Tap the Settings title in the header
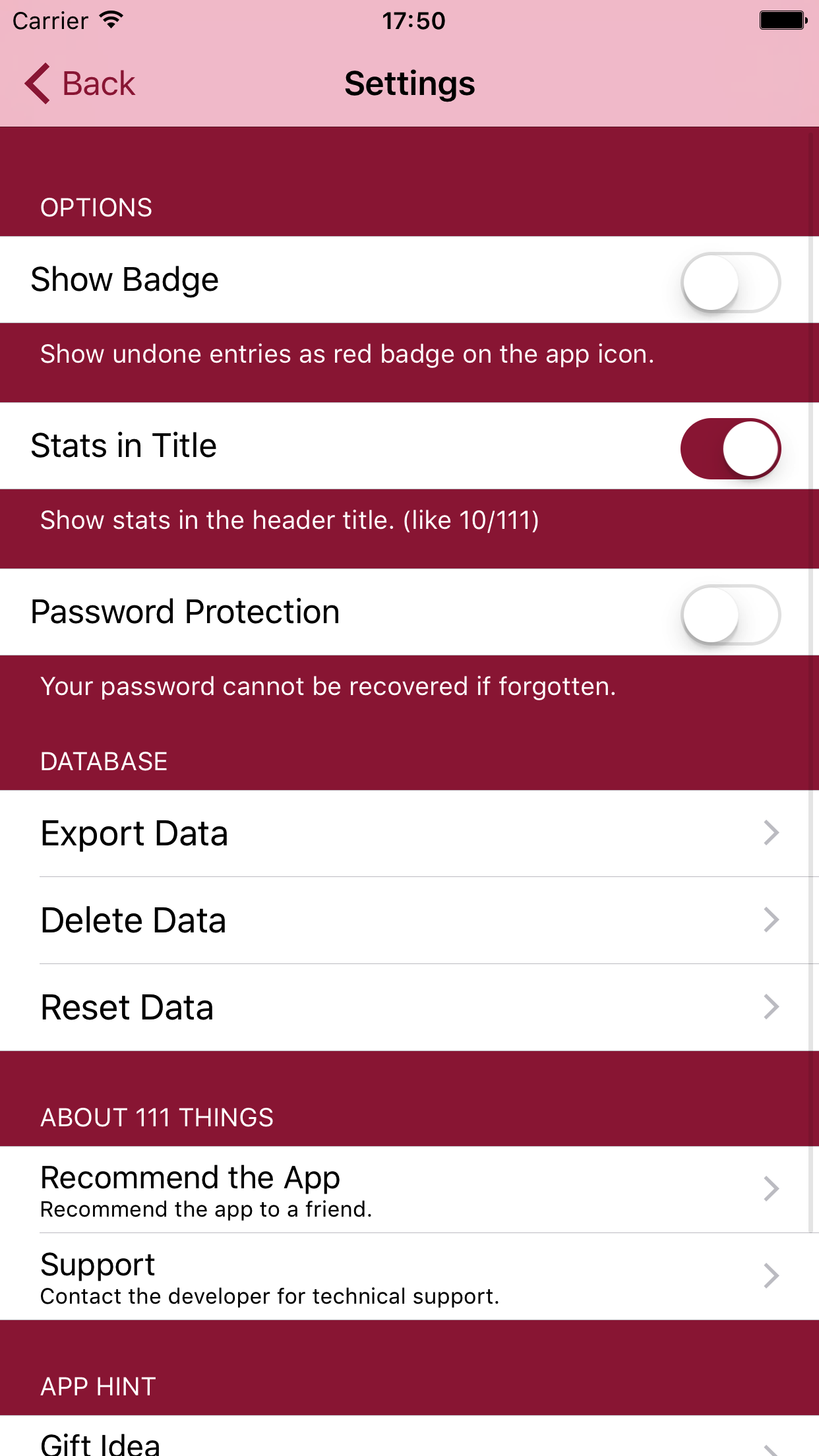Image resolution: width=819 pixels, height=1456 pixels. (x=409, y=83)
